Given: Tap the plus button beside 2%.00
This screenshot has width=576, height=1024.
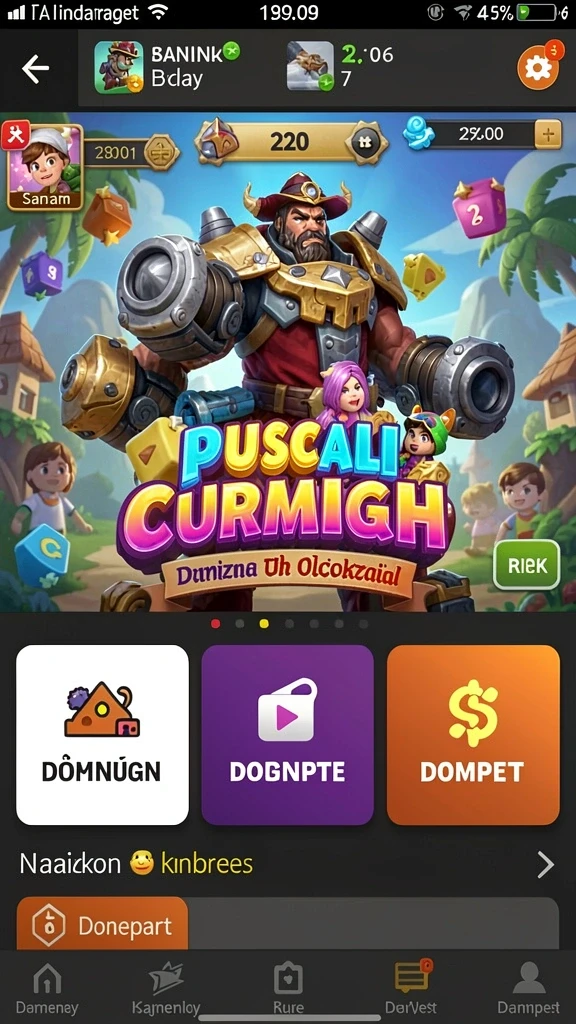Looking at the screenshot, I should tap(548, 135).
